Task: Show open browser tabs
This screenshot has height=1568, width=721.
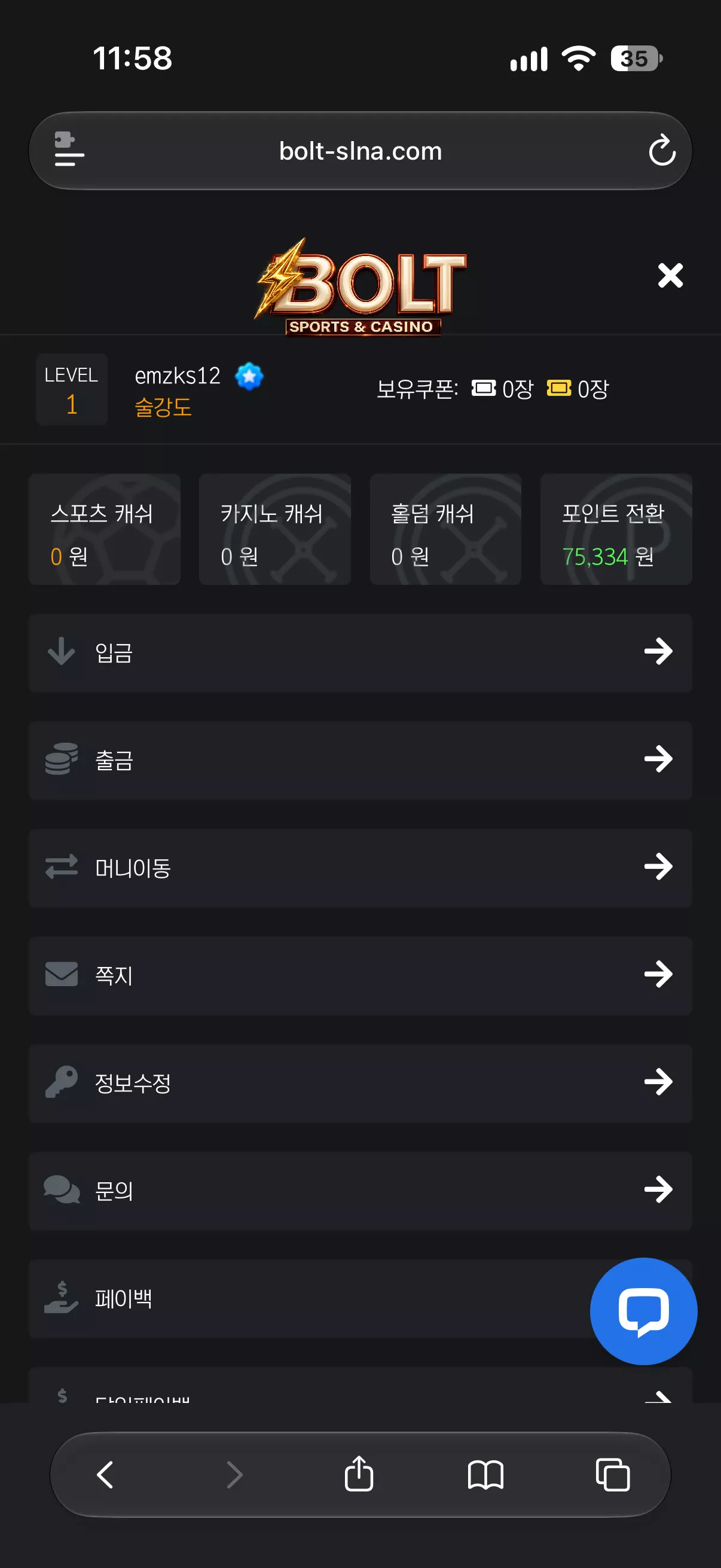Action: pyautogui.click(x=613, y=1474)
